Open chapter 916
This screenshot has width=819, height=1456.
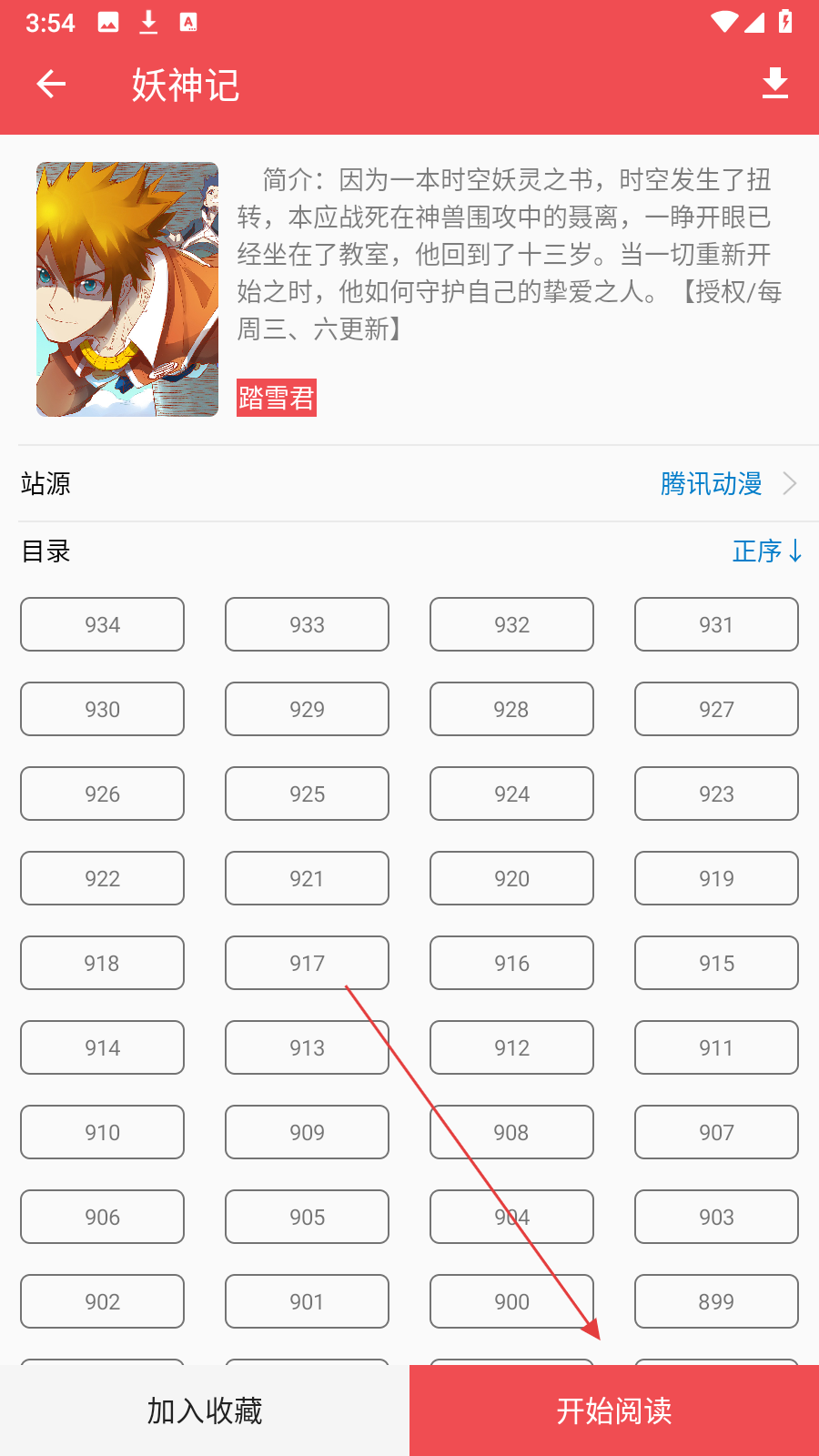tap(511, 963)
